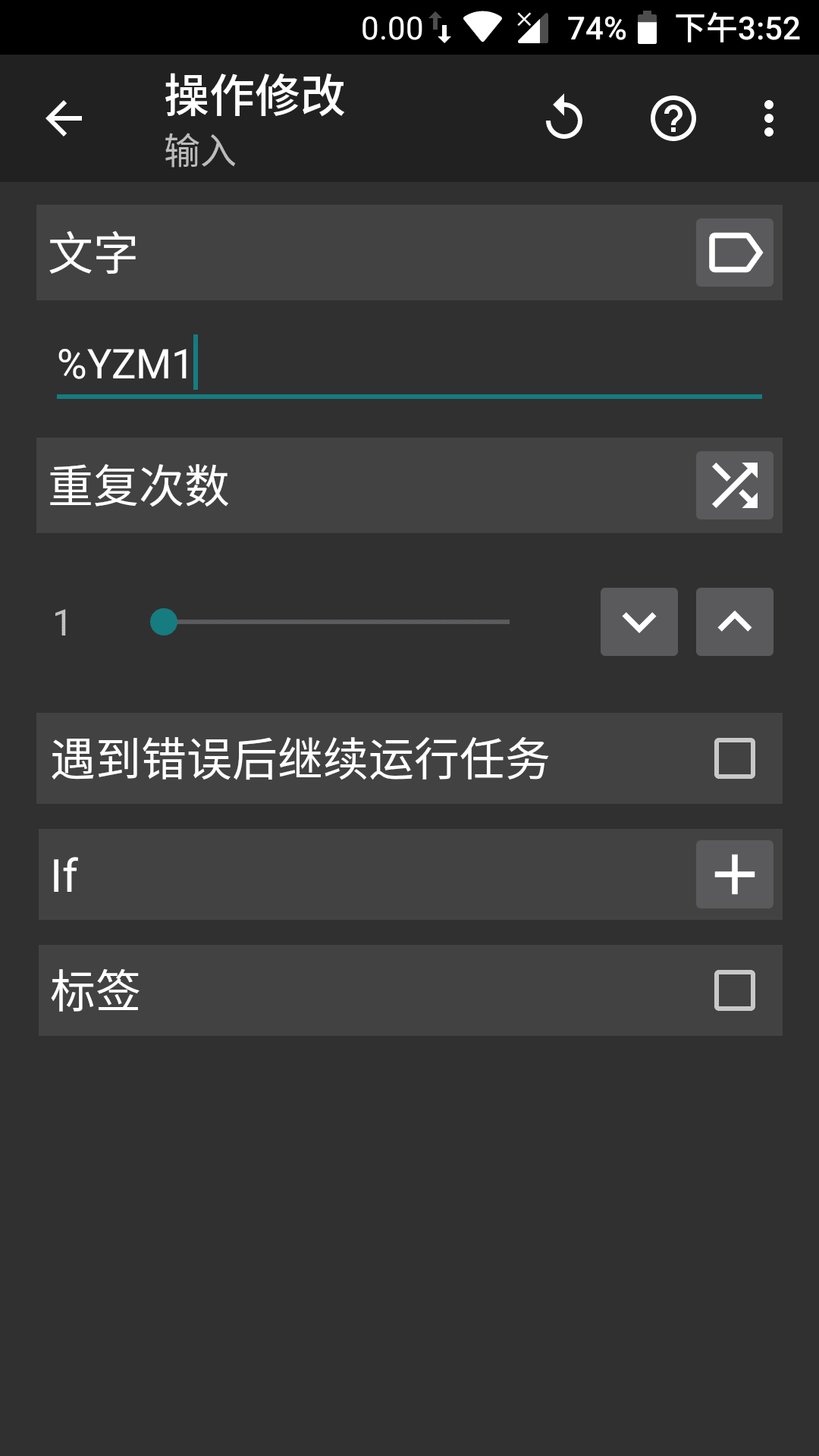The image size is (819, 1456).
Task: Tap the reset/undo circular arrow icon
Action: coord(564,118)
